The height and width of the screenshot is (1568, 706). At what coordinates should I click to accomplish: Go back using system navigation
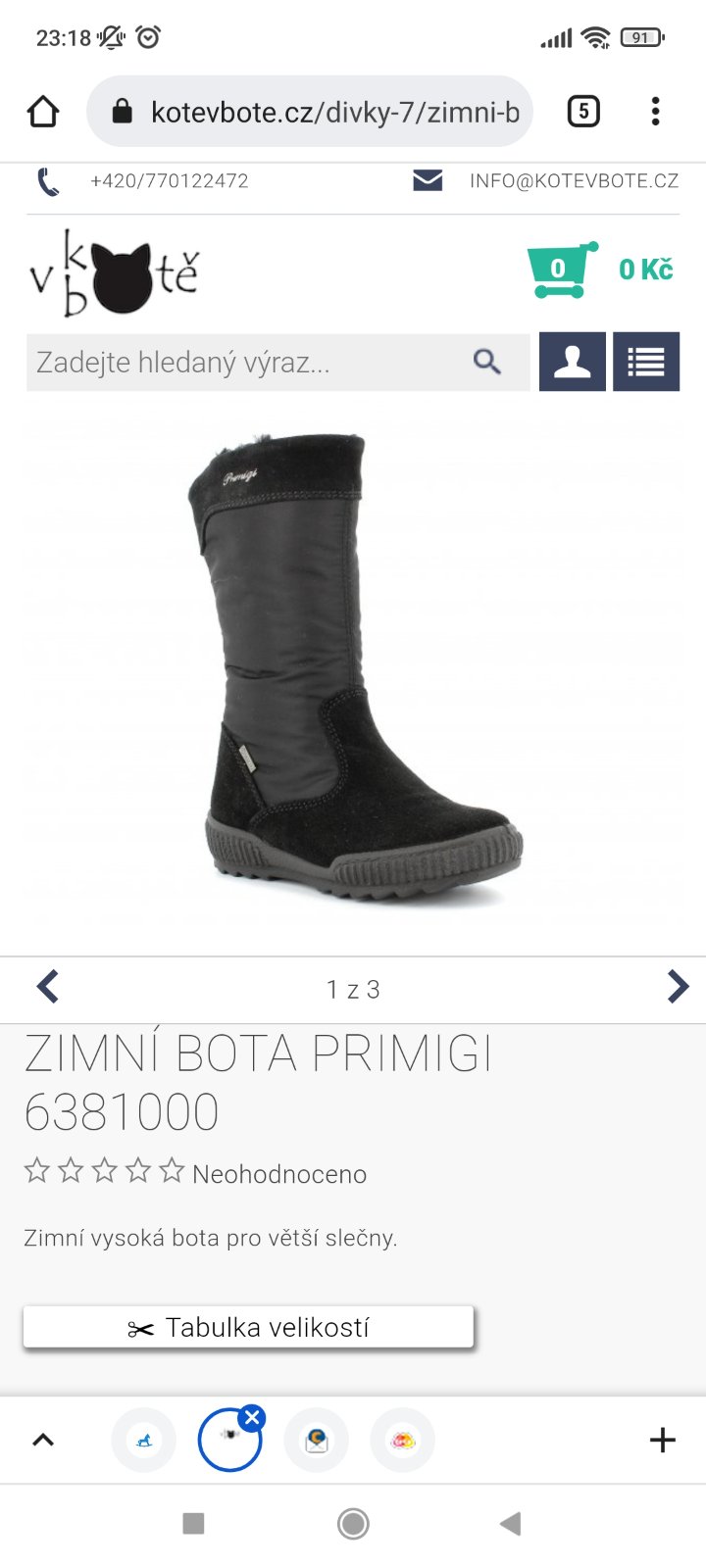coord(510,1524)
